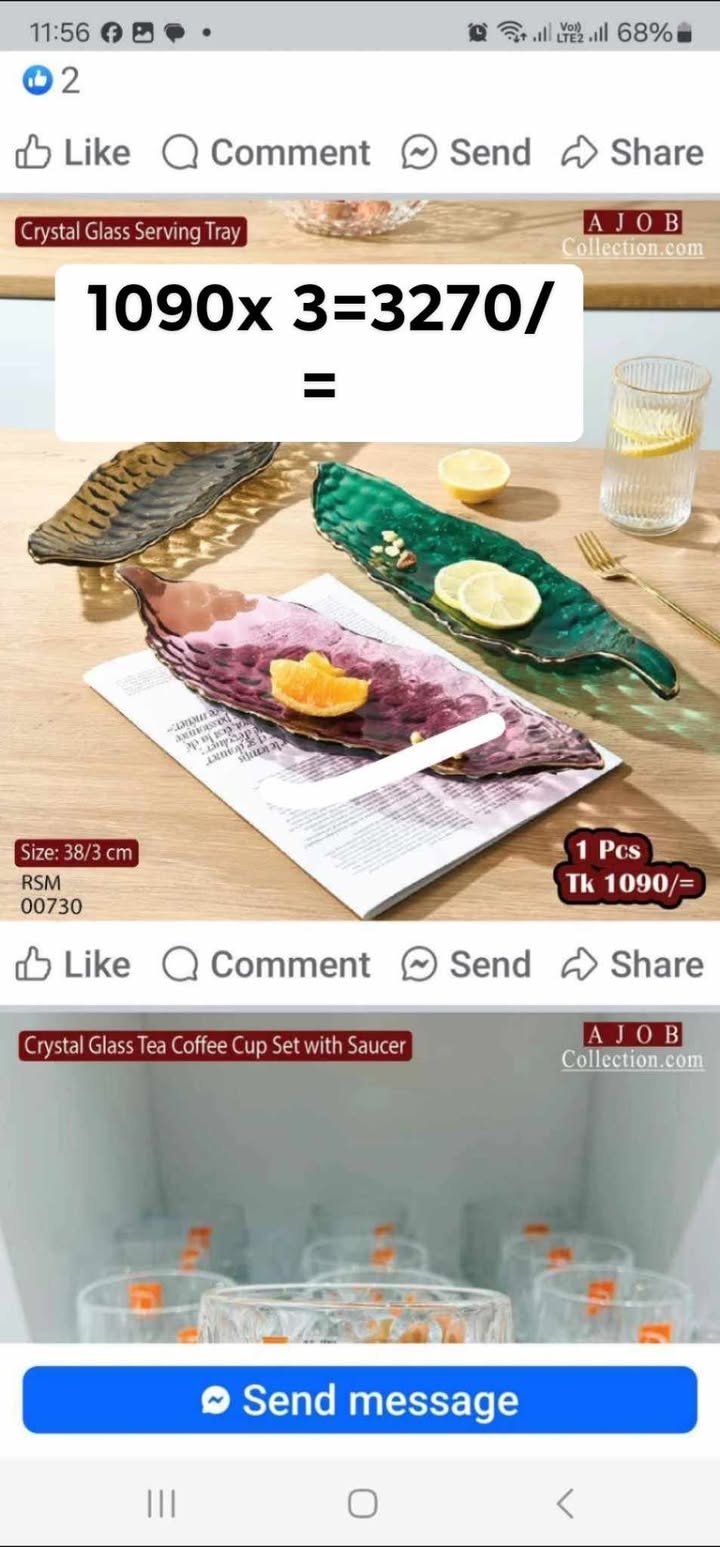The image size is (720, 1547).
Task: Go back using the system back button
Action: tap(565, 1503)
